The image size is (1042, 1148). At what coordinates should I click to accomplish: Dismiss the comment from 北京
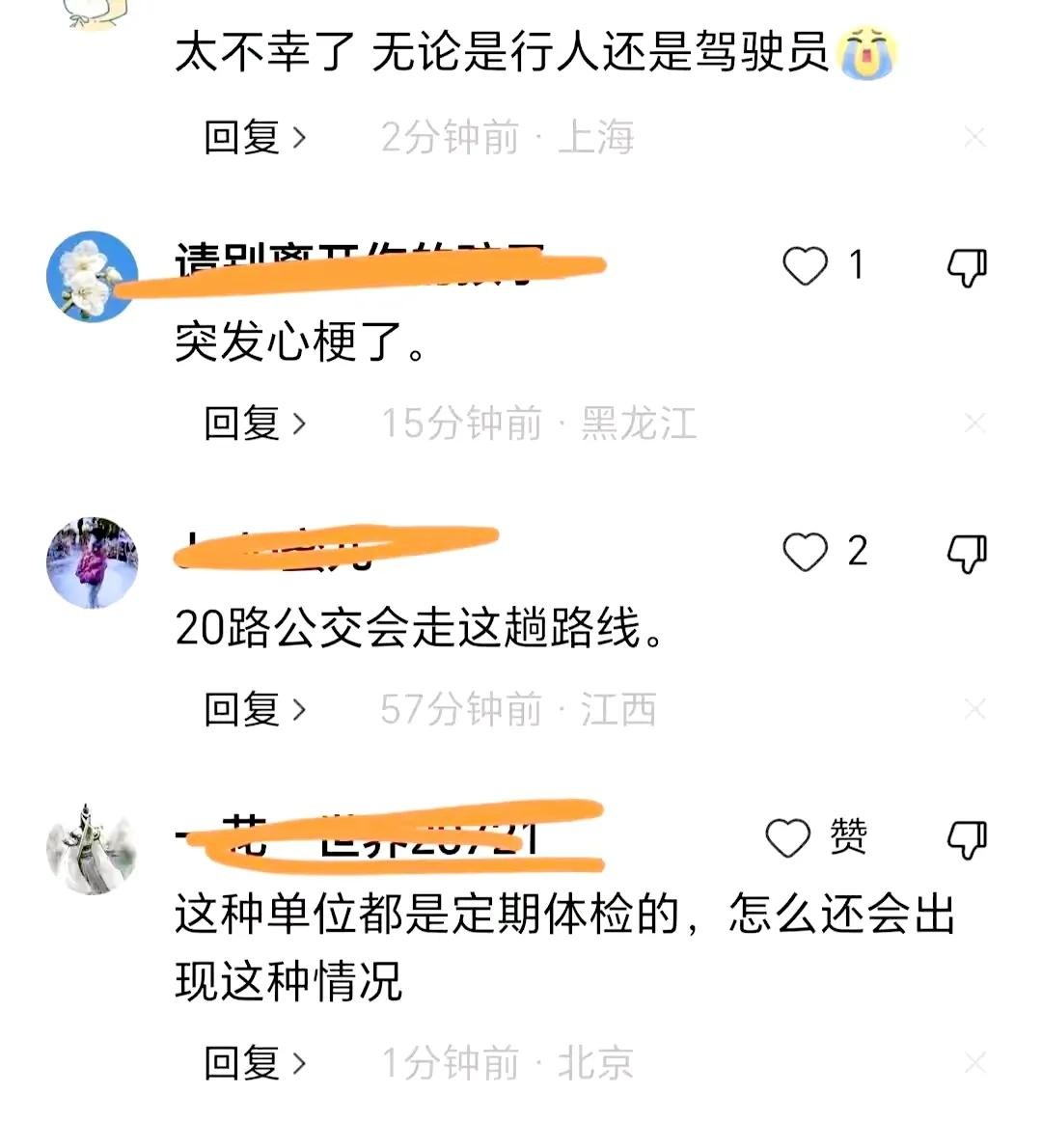pyautogui.click(x=974, y=1063)
